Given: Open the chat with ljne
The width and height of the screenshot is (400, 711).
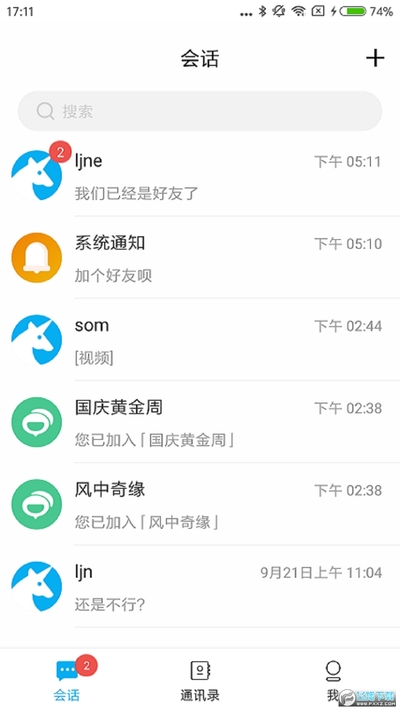Looking at the screenshot, I should [200, 175].
